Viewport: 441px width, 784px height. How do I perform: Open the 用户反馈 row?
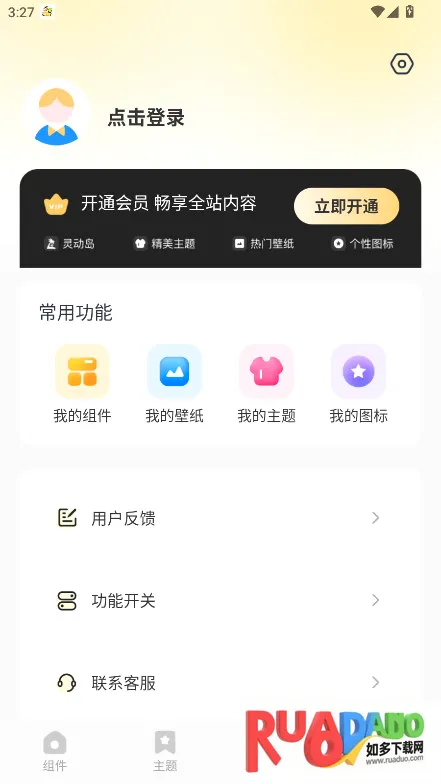pos(220,518)
